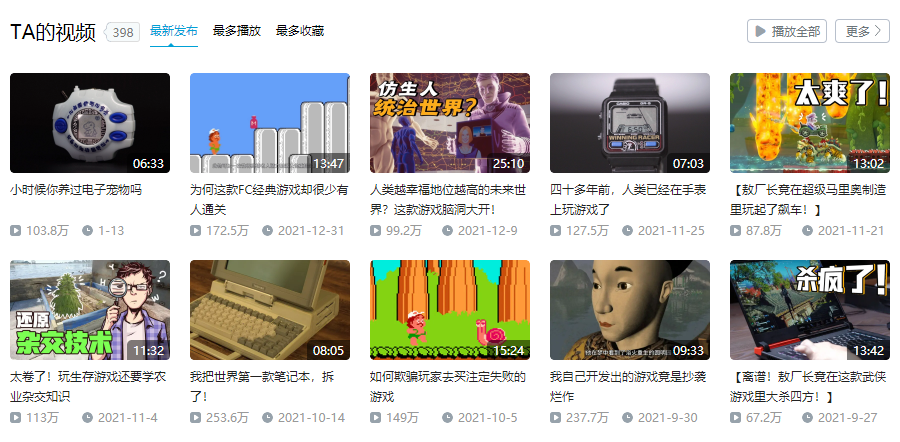The height and width of the screenshot is (442, 900).
Task: Select the 最多收藏 tab
Action: [x=300, y=31]
